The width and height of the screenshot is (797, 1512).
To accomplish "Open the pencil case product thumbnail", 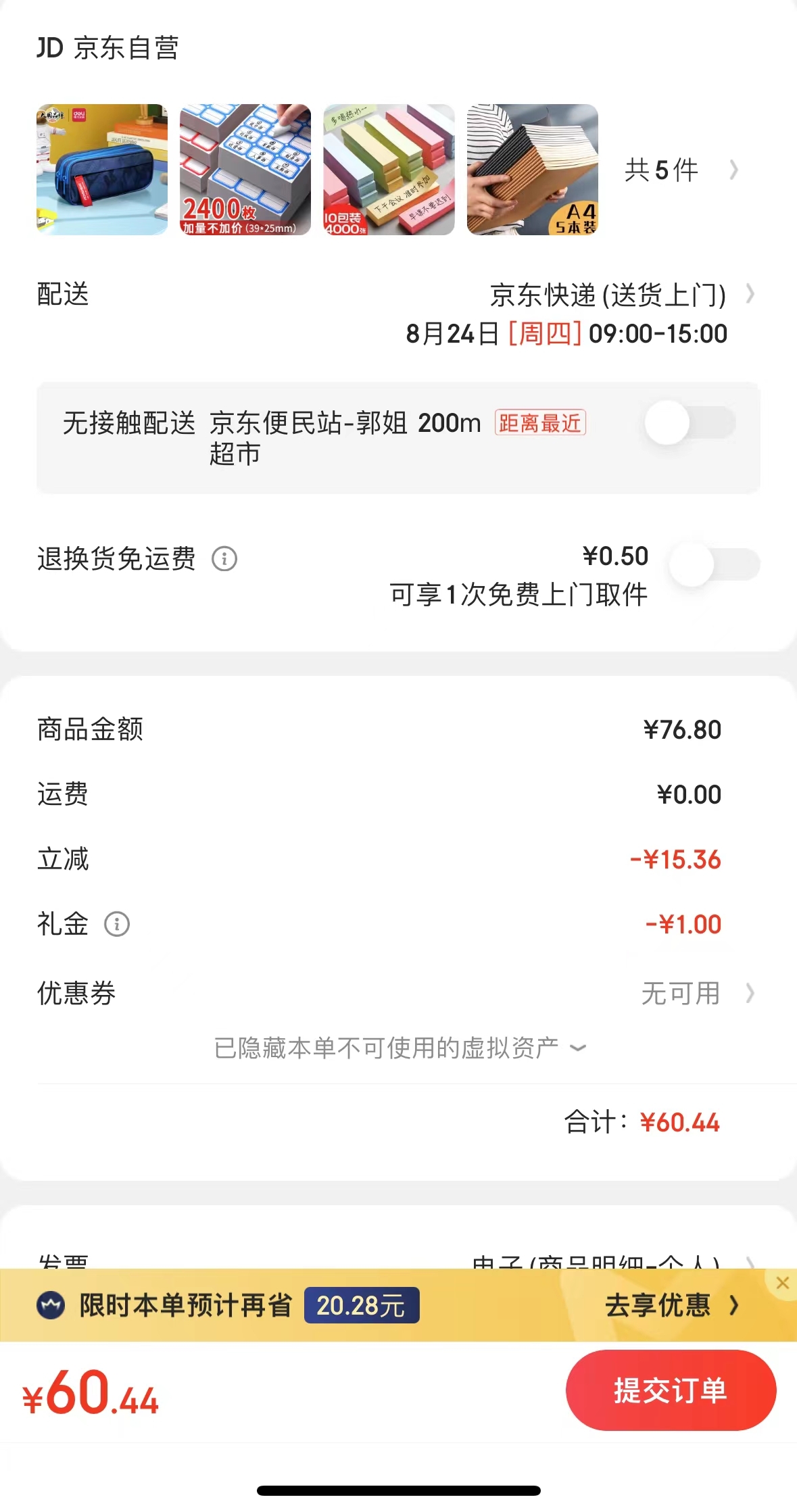I will click(102, 170).
